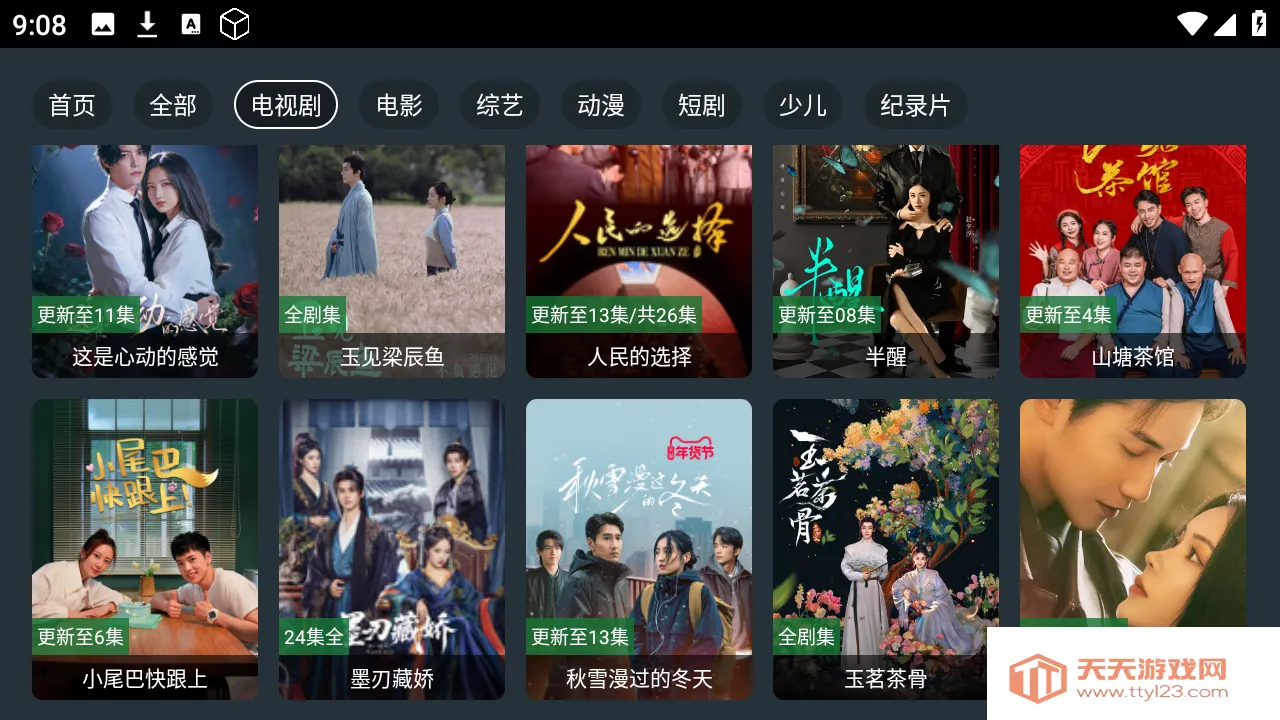Open 秋雪漫过的冬天
This screenshot has height=720, width=1280.
(x=639, y=548)
